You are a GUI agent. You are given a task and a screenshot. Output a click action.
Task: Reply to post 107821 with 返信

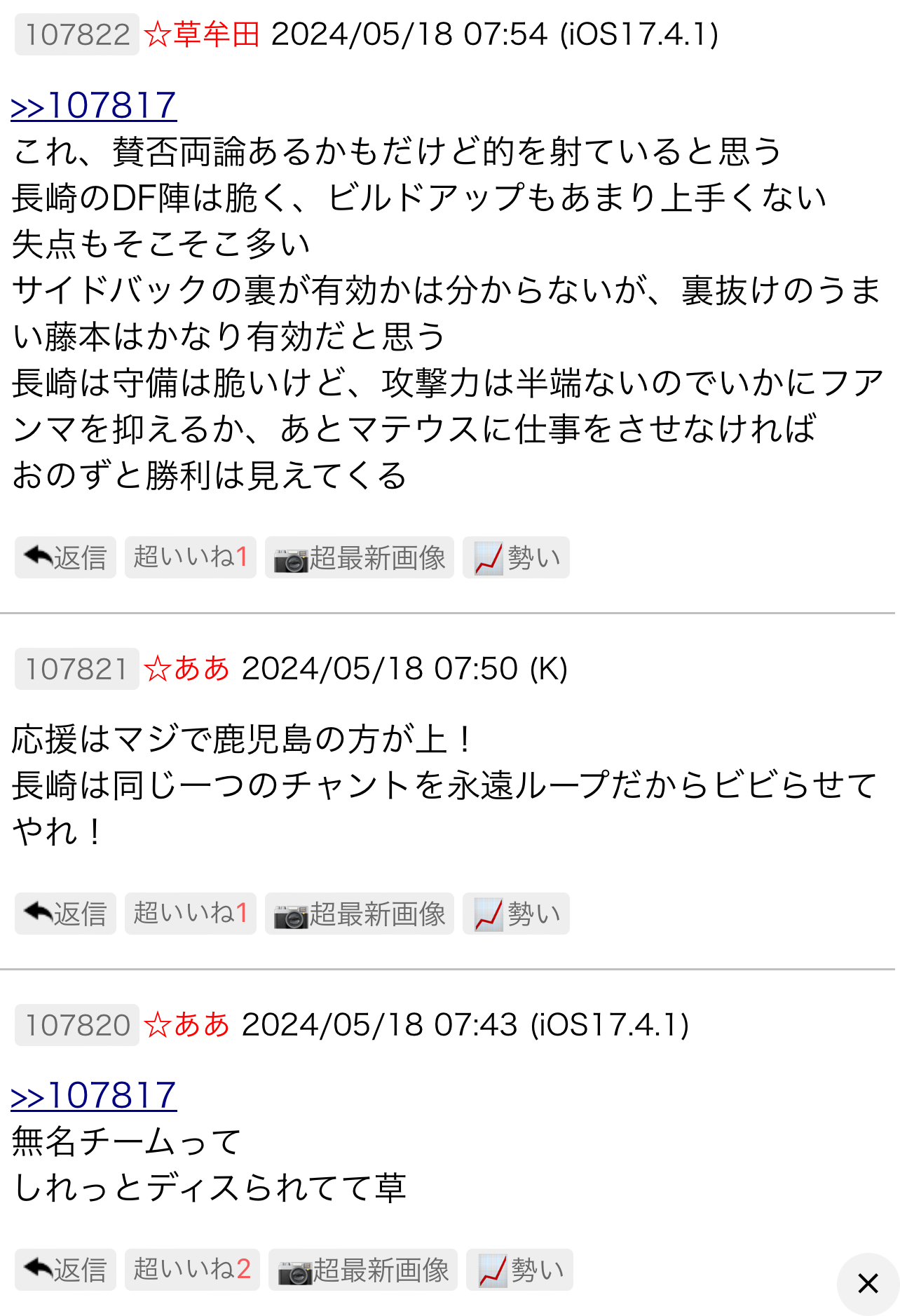tap(65, 914)
